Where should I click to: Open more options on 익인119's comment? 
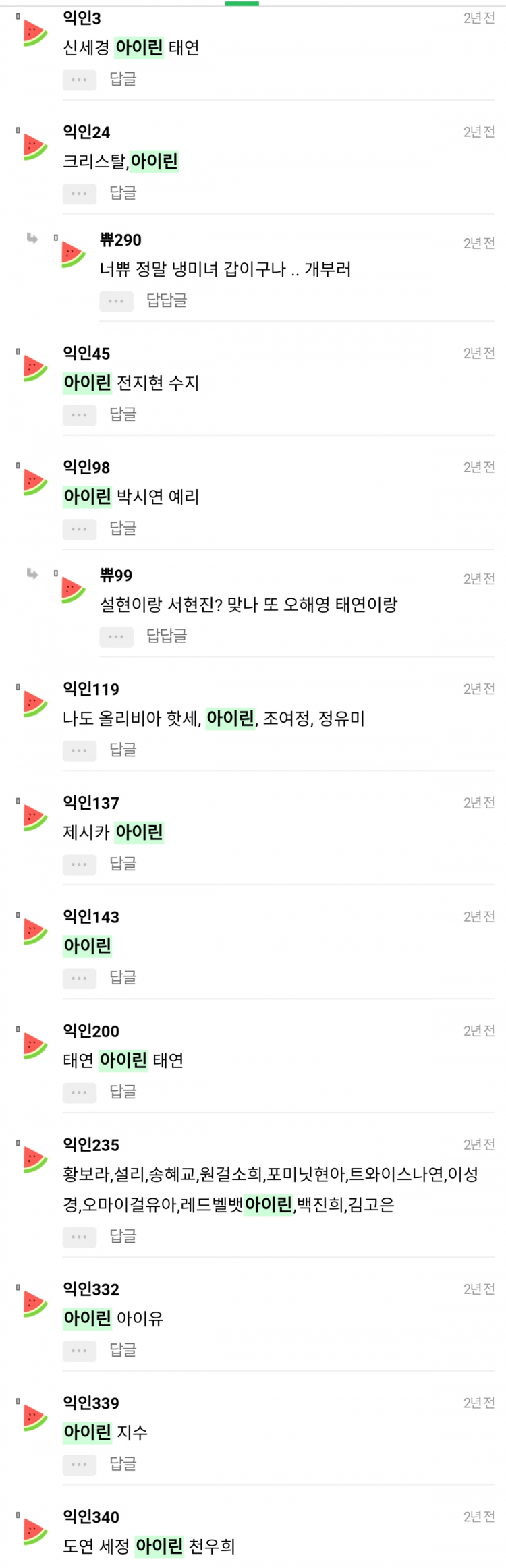(79, 750)
